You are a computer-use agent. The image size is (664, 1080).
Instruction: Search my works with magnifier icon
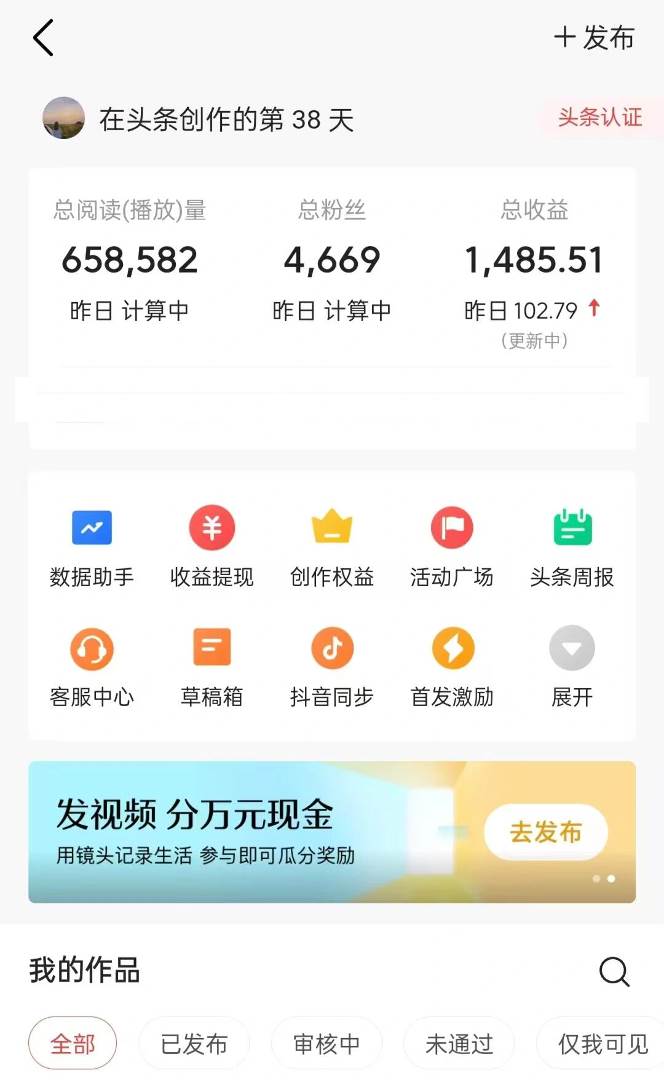click(x=614, y=971)
